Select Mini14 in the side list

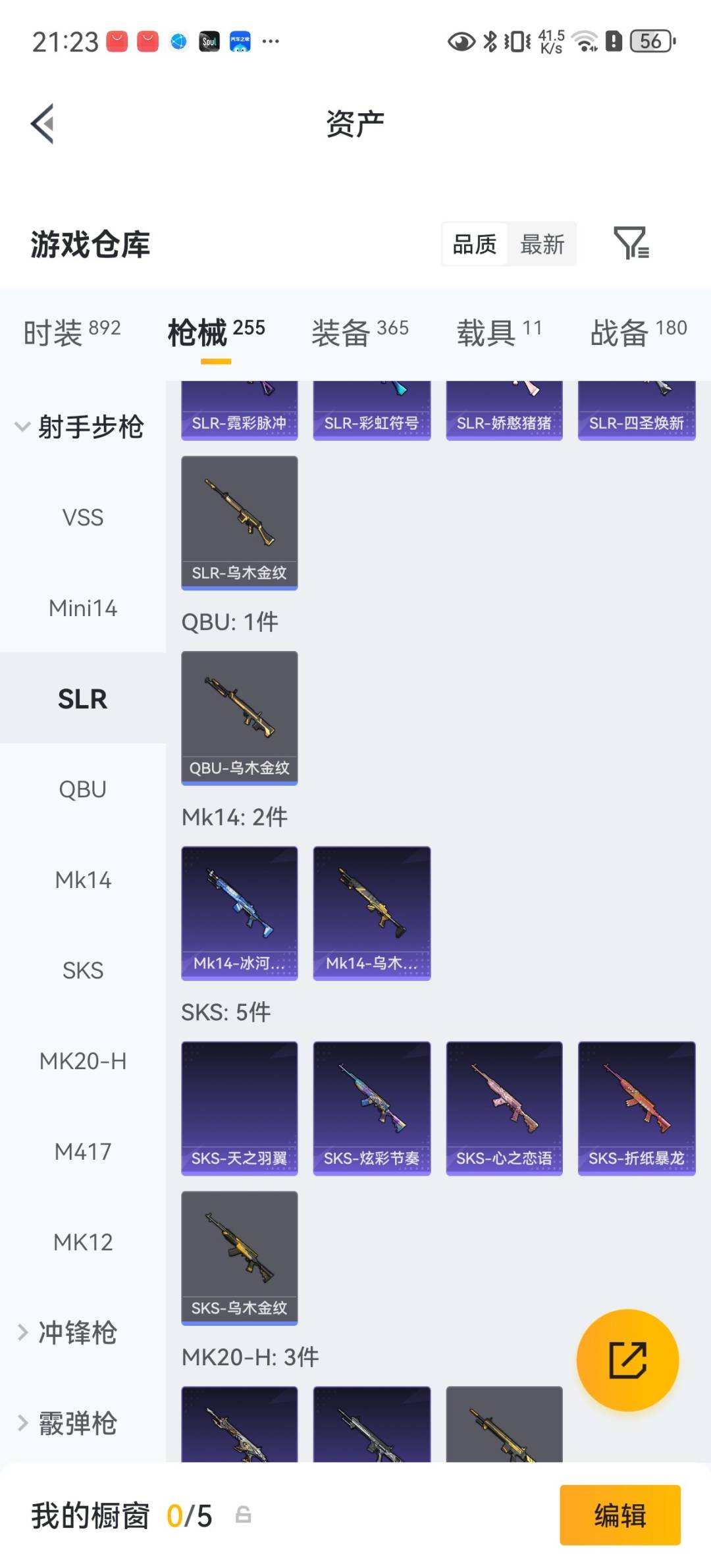83,608
